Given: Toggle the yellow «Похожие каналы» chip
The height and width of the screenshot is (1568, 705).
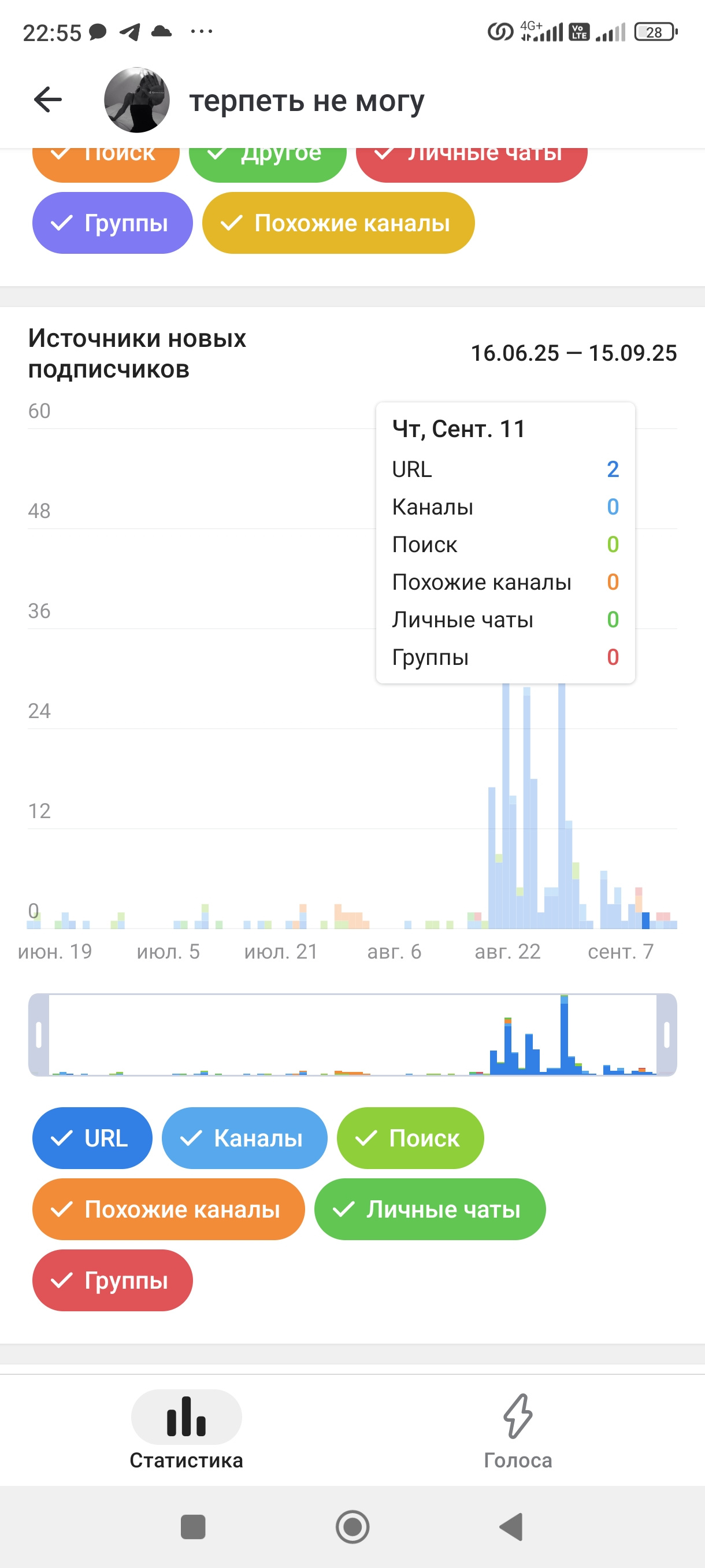Looking at the screenshot, I should [338, 223].
